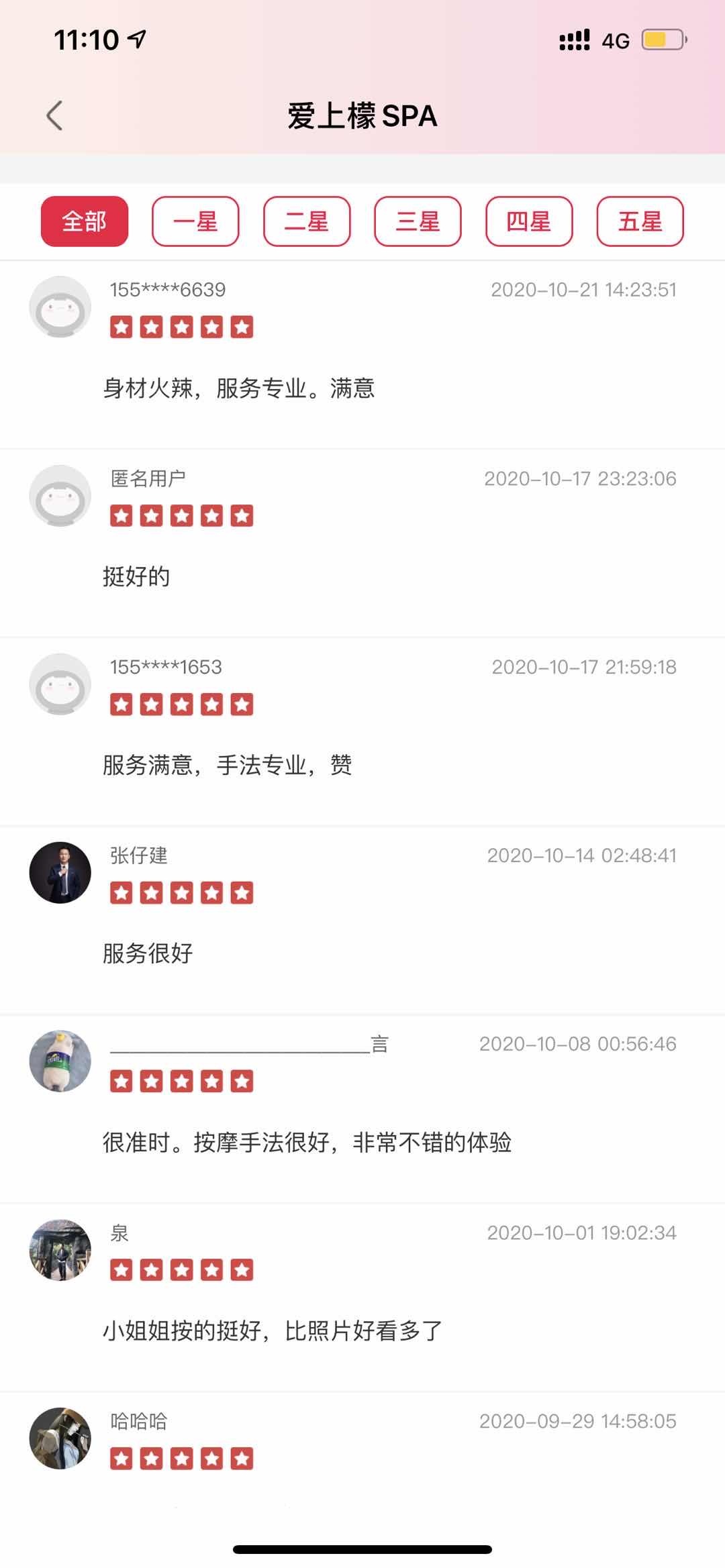
Task: Tap the battery indicator icon
Action: pyautogui.click(x=661, y=40)
